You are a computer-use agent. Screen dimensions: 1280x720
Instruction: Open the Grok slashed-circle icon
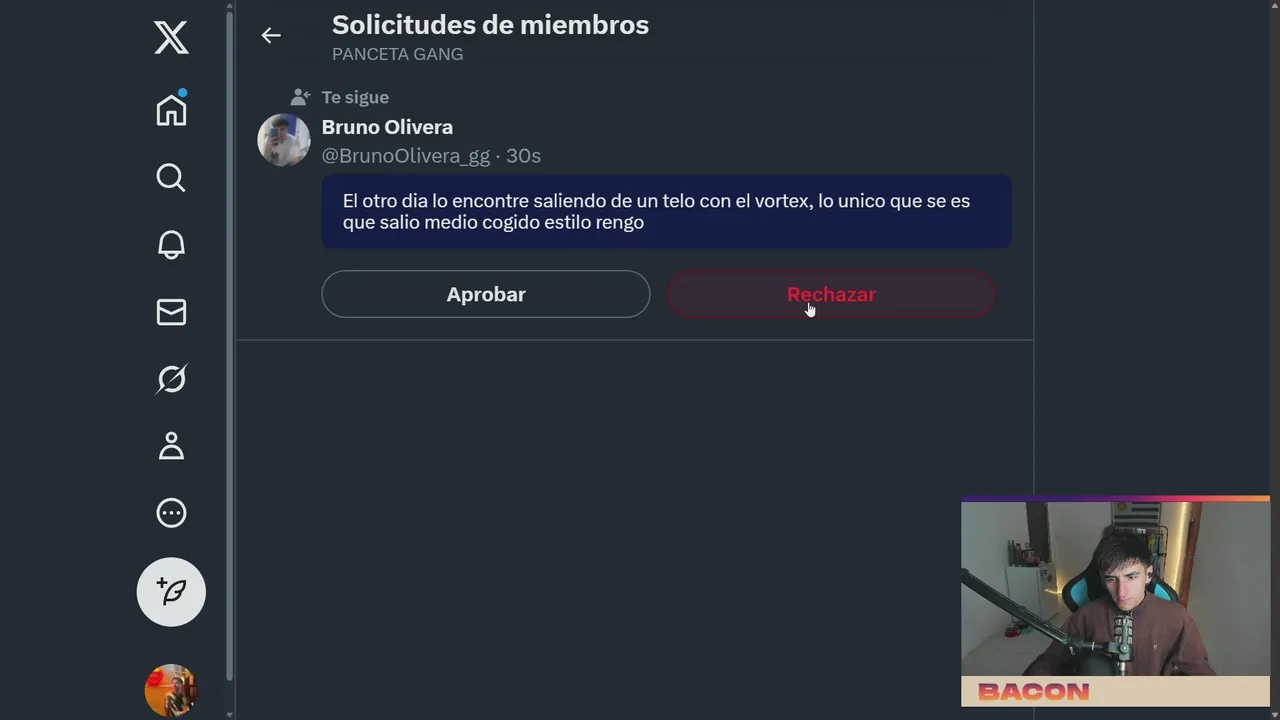coord(171,379)
